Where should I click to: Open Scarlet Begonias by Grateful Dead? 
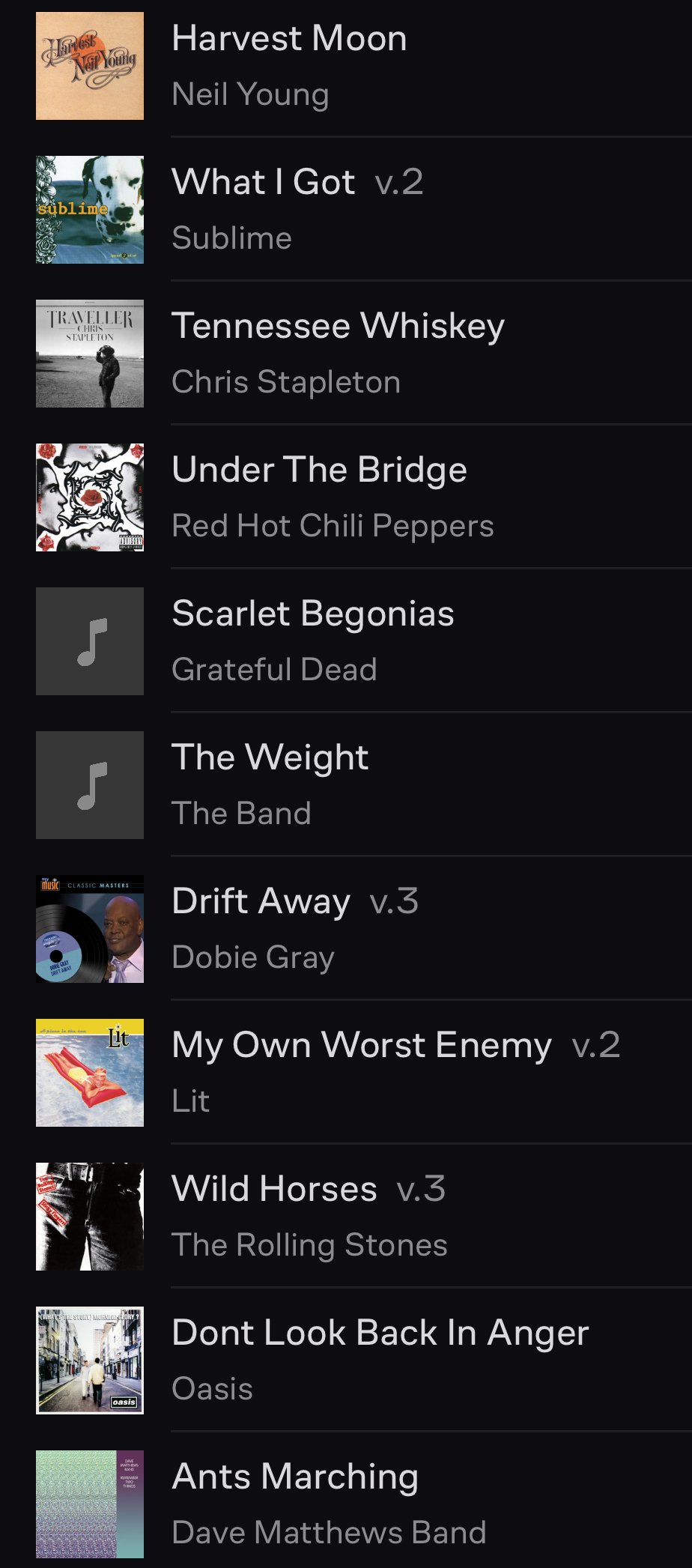313,641
